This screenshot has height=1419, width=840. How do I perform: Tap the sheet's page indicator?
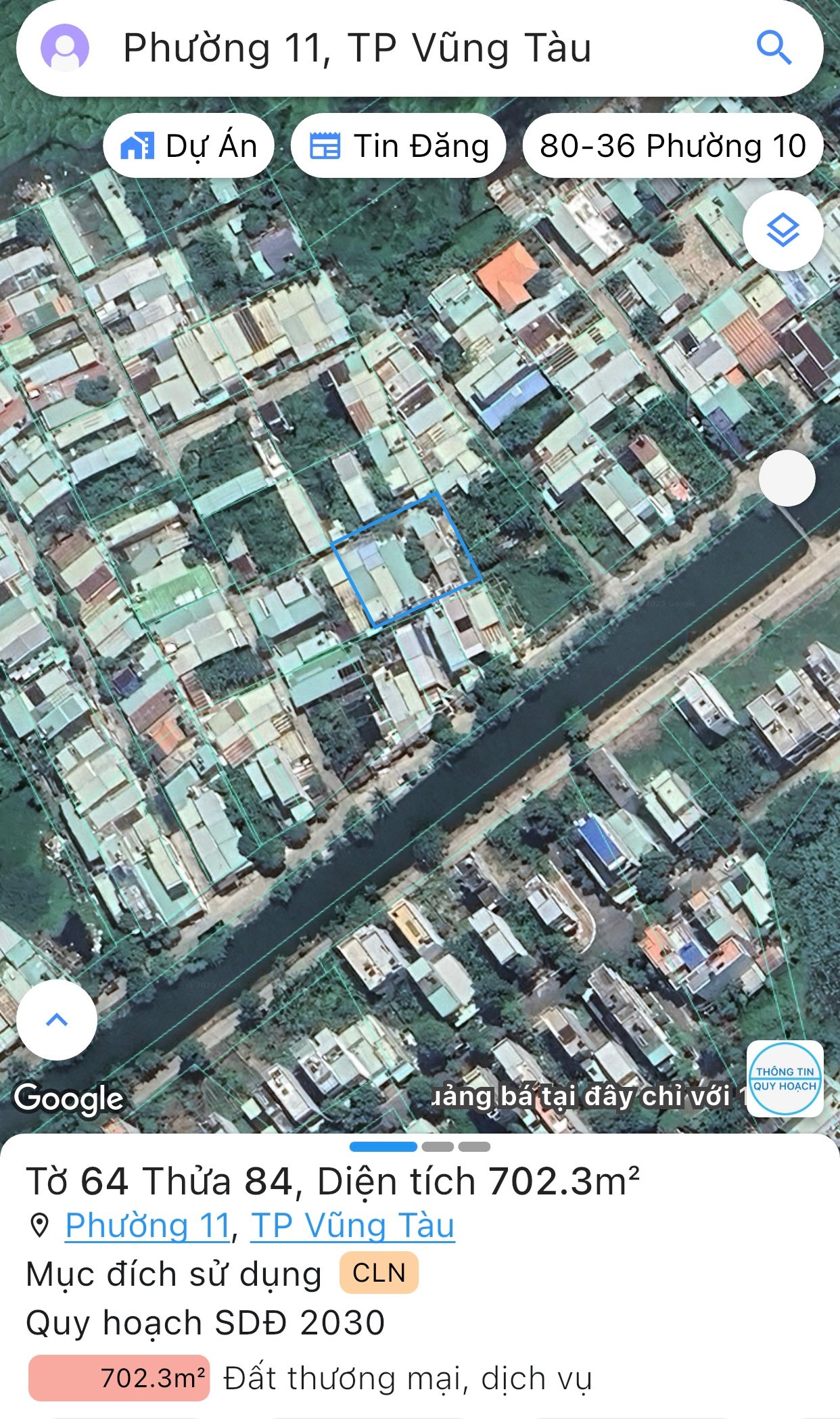tap(419, 1146)
